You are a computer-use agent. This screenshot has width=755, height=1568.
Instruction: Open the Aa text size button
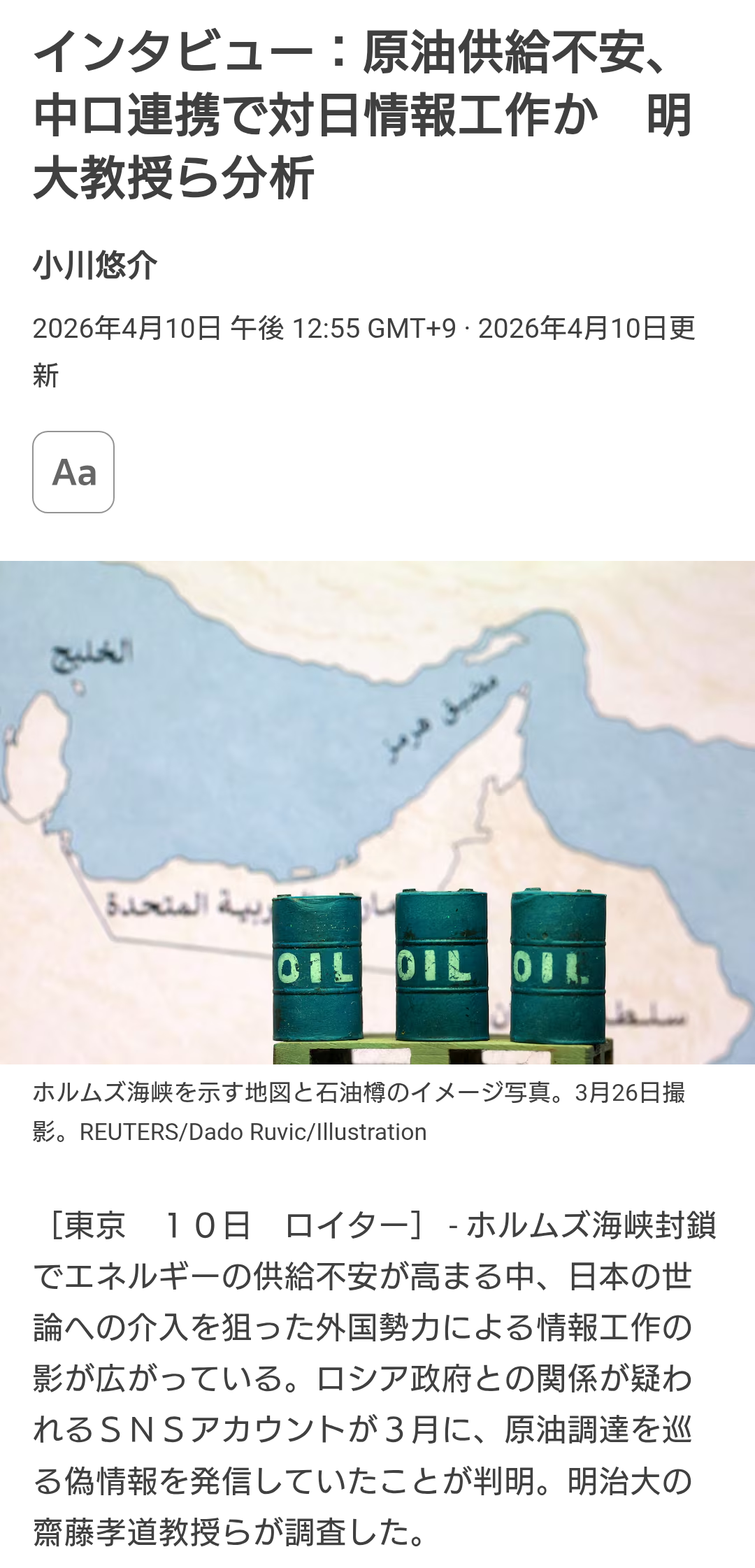(x=73, y=472)
